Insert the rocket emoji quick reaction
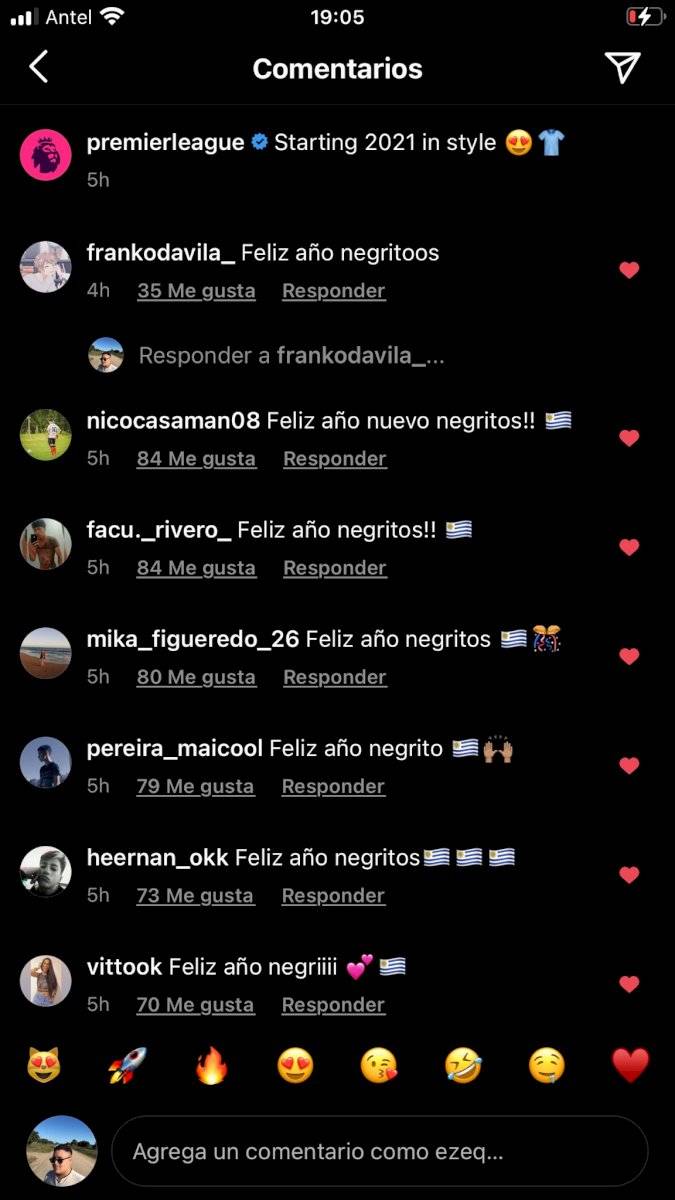 click(127, 1066)
